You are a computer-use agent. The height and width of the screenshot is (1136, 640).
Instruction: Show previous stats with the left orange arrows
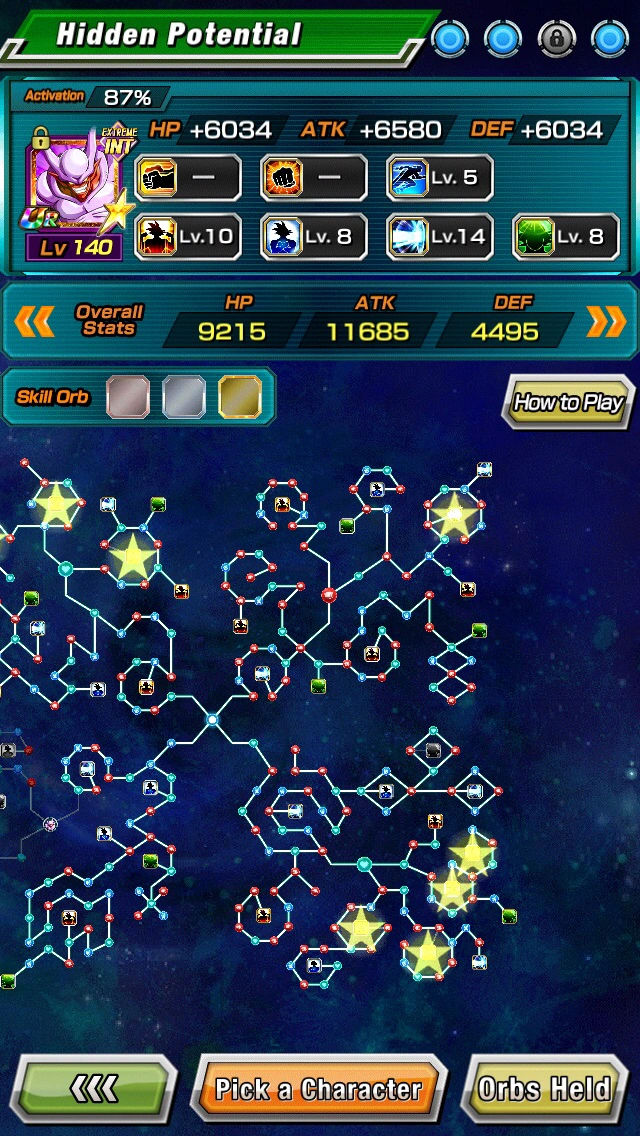[34, 321]
